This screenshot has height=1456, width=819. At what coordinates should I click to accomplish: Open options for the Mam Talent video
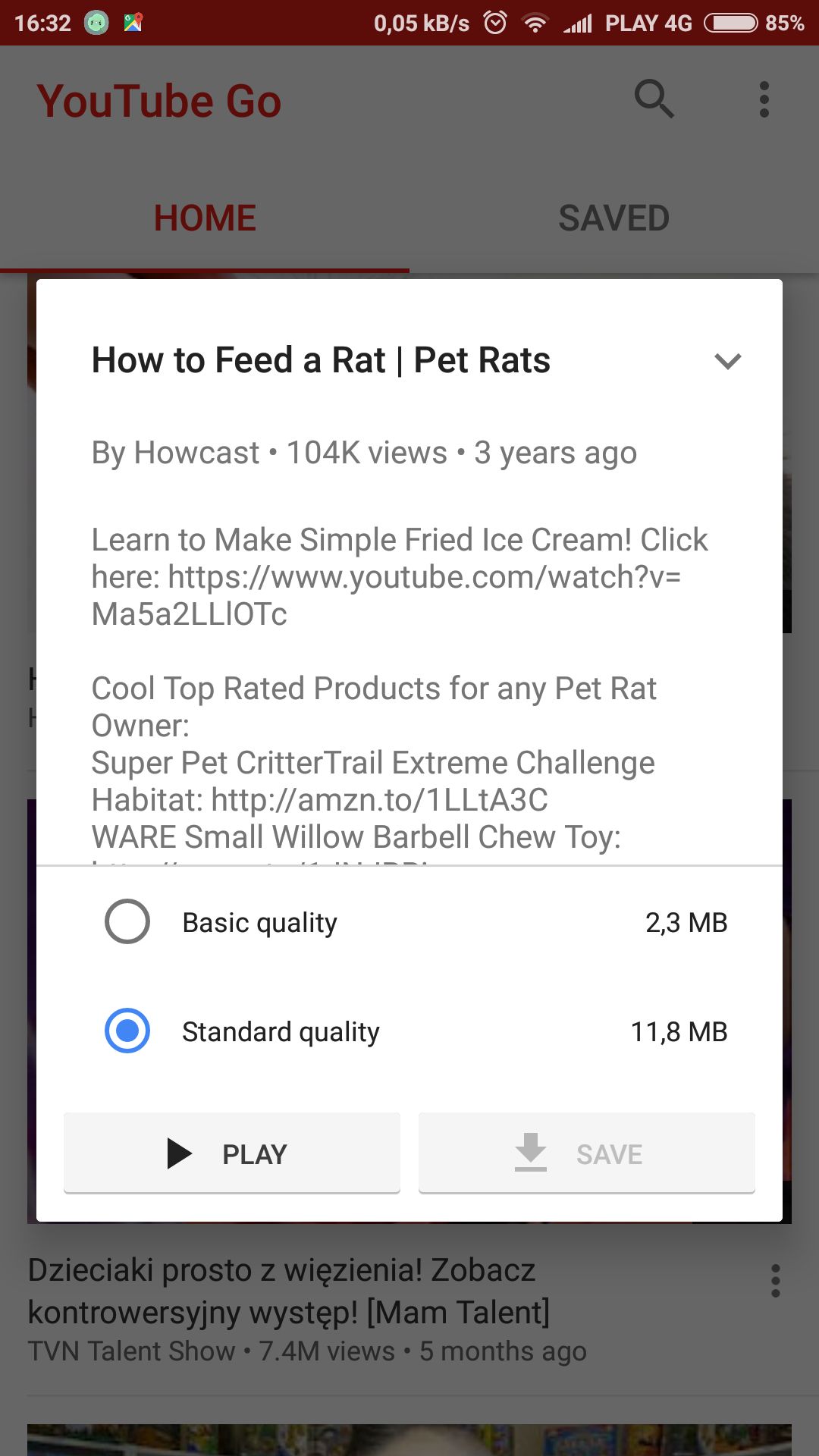pos(775,1281)
